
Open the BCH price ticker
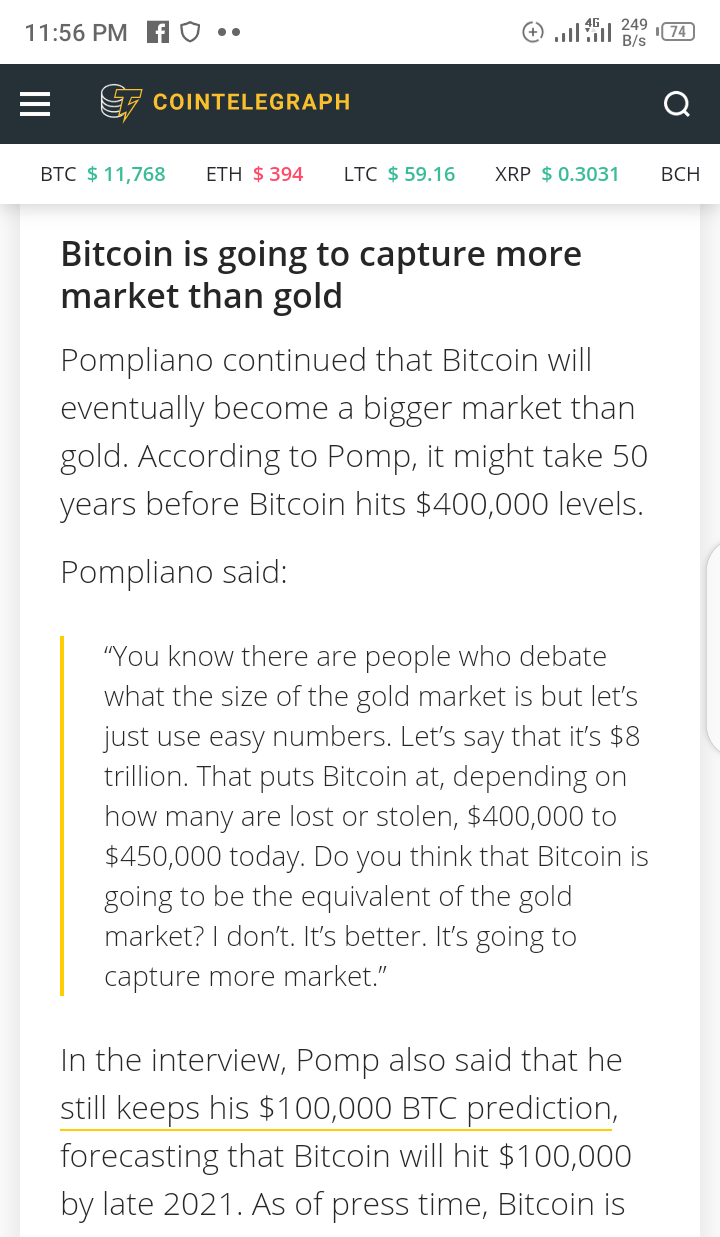coord(680,174)
